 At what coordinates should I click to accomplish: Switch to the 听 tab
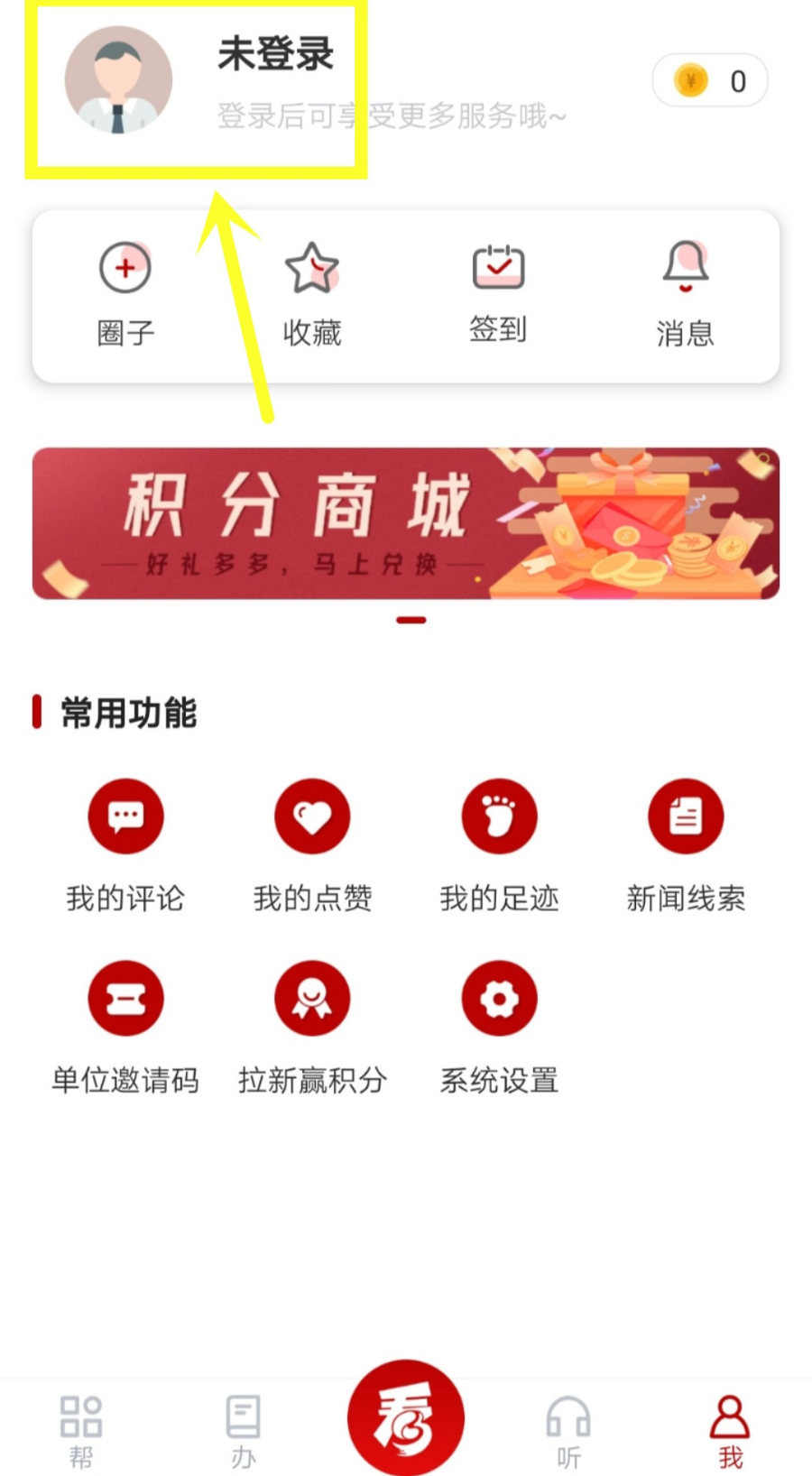568,1430
